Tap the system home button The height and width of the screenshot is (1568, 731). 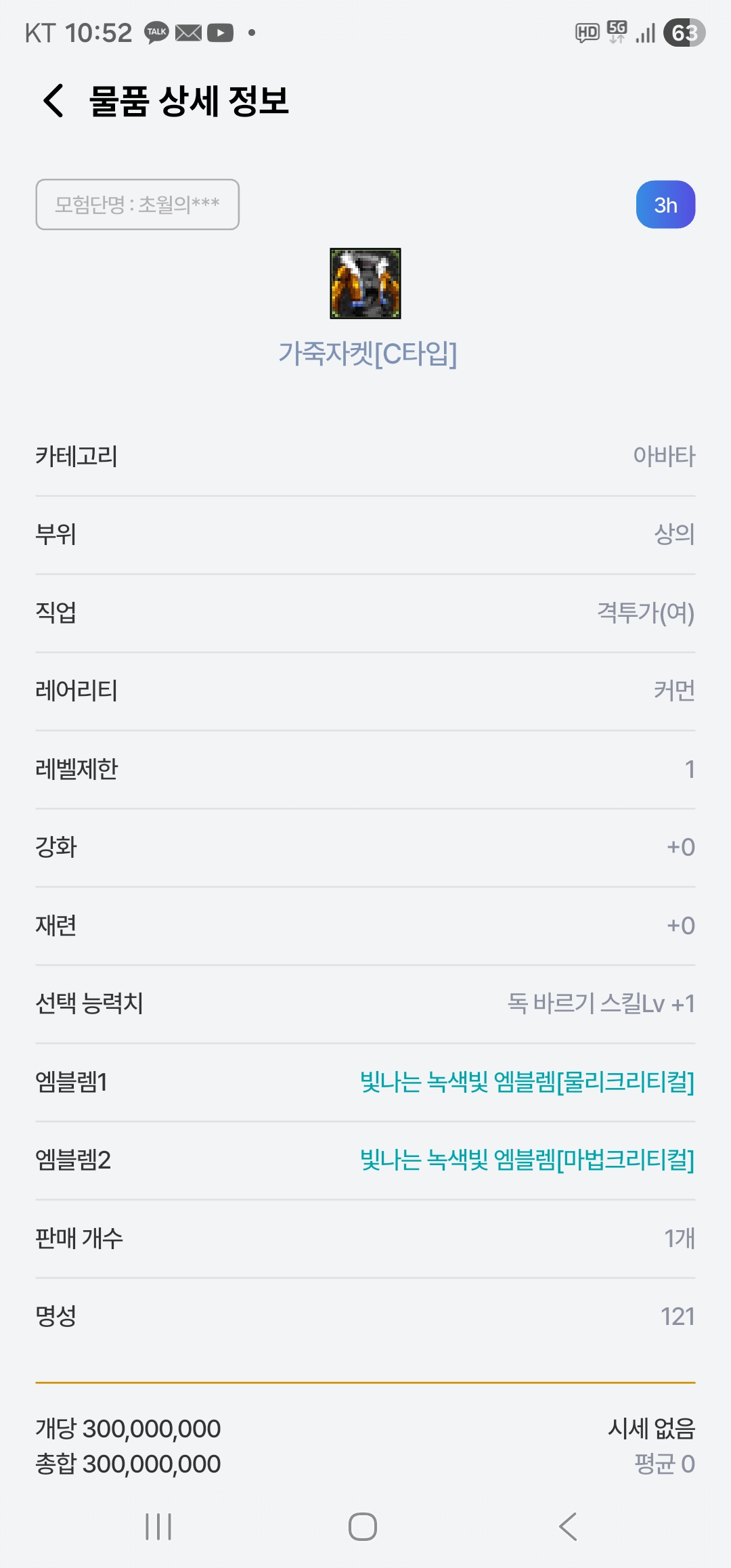click(363, 1526)
